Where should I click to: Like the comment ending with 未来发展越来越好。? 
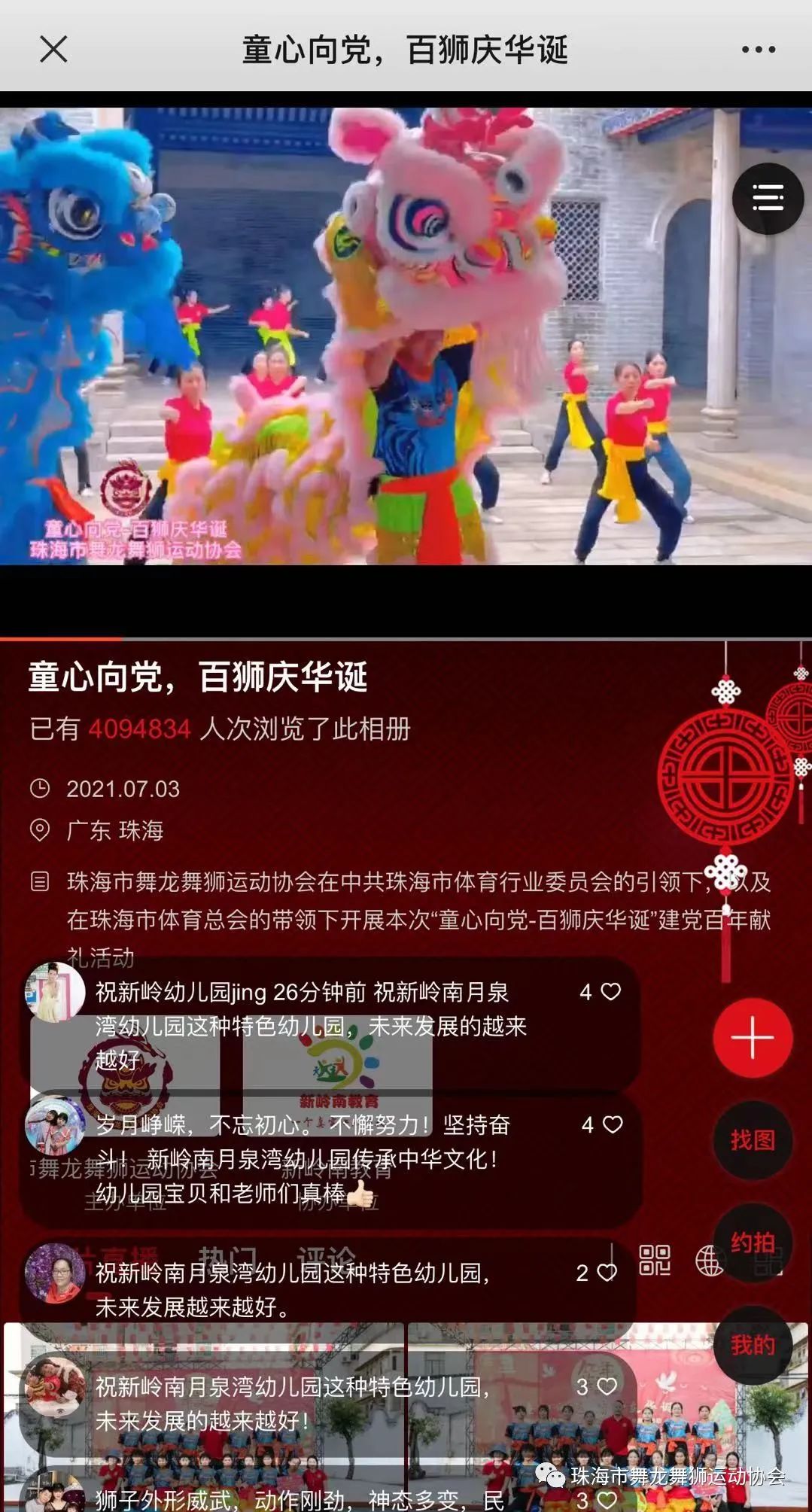pyautogui.click(x=607, y=1273)
